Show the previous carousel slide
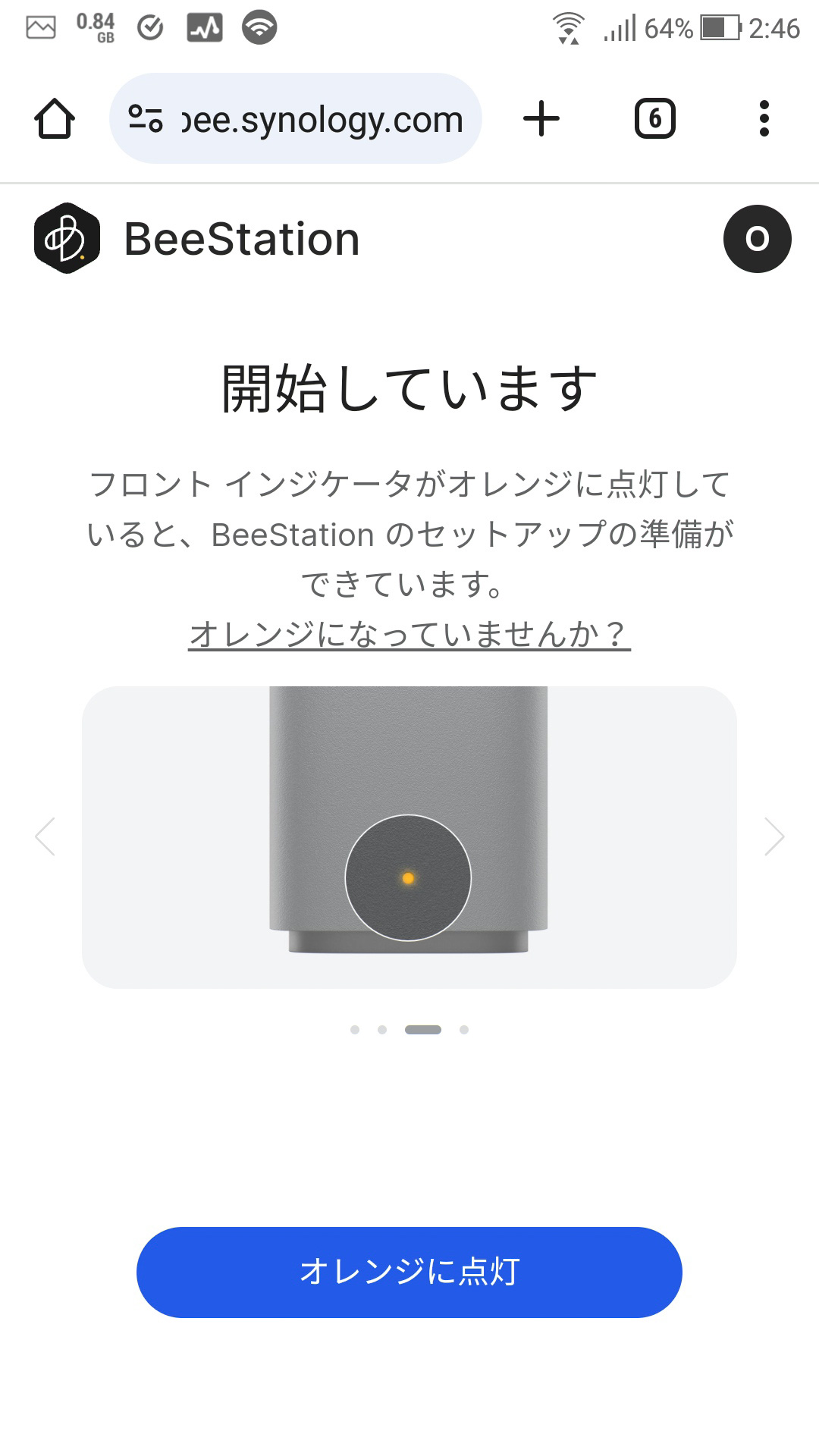Image resolution: width=819 pixels, height=1456 pixels. point(45,836)
